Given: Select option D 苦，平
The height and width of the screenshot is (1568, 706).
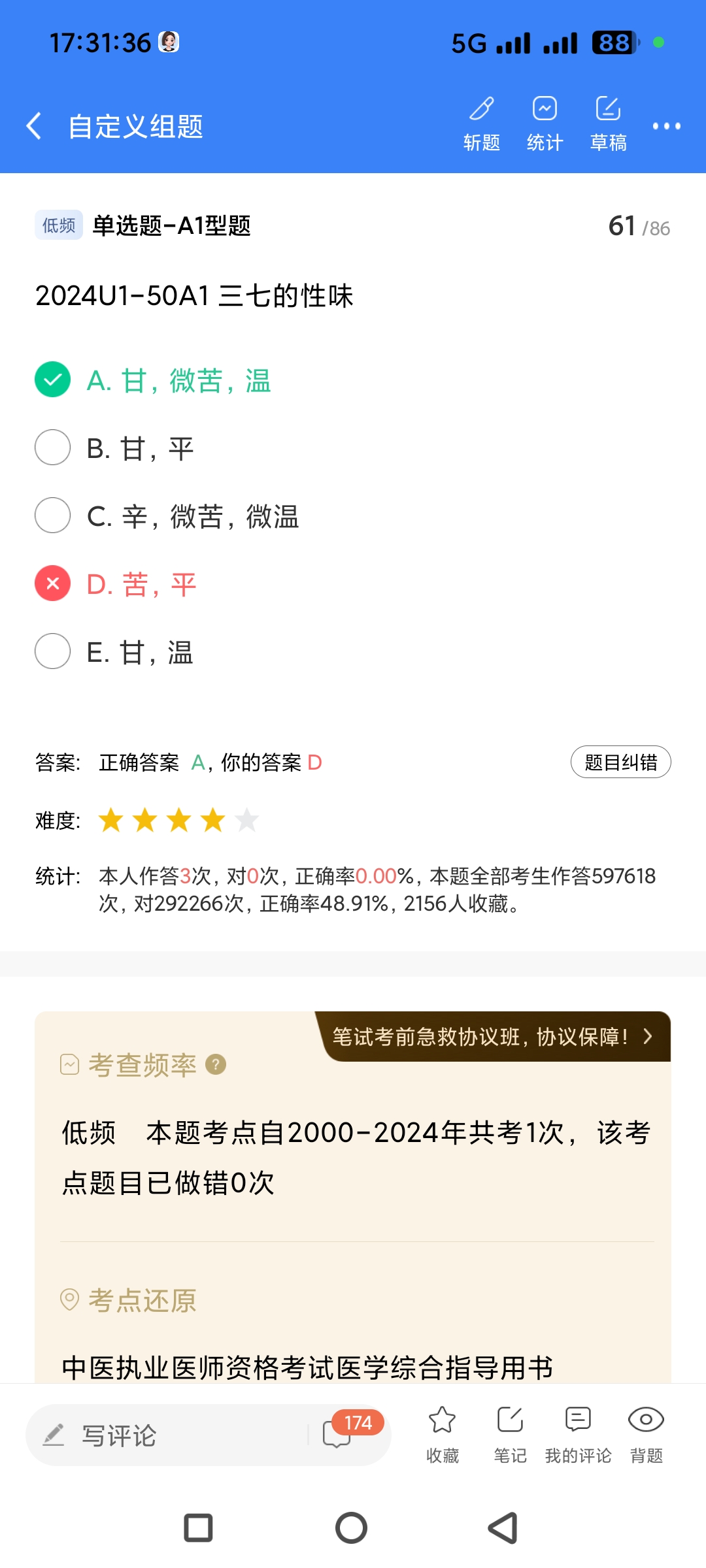Looking at the screenshot, I should (141, 584).
